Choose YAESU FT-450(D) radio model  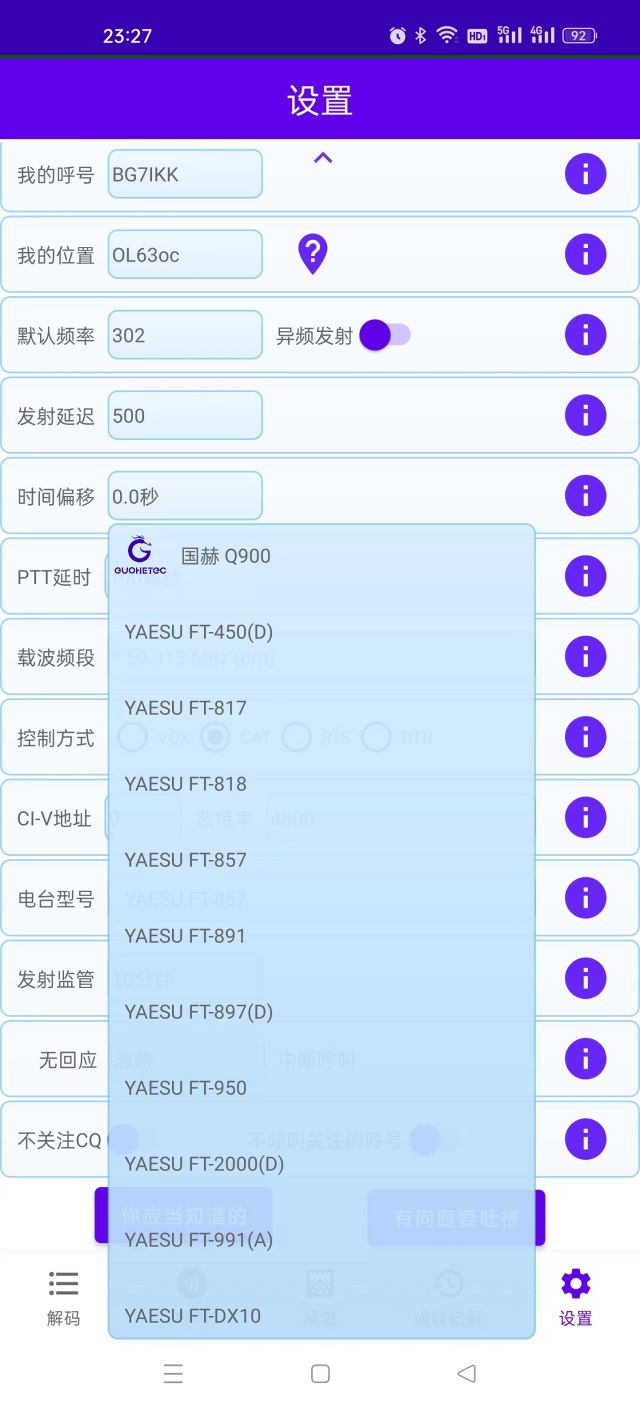point(321,632)
